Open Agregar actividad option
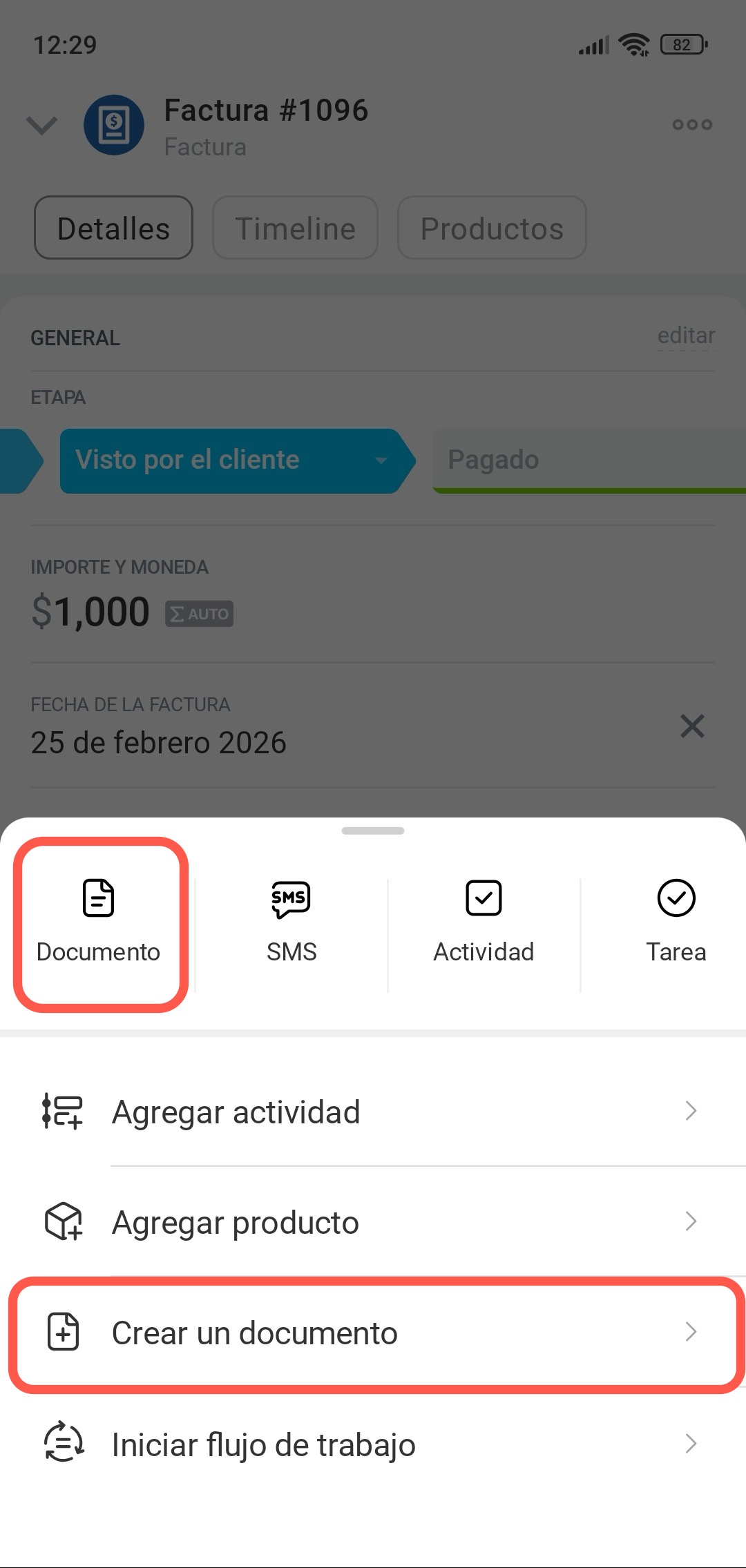This screenshot has width=746, height=1568. click(x=373, y=1112)
